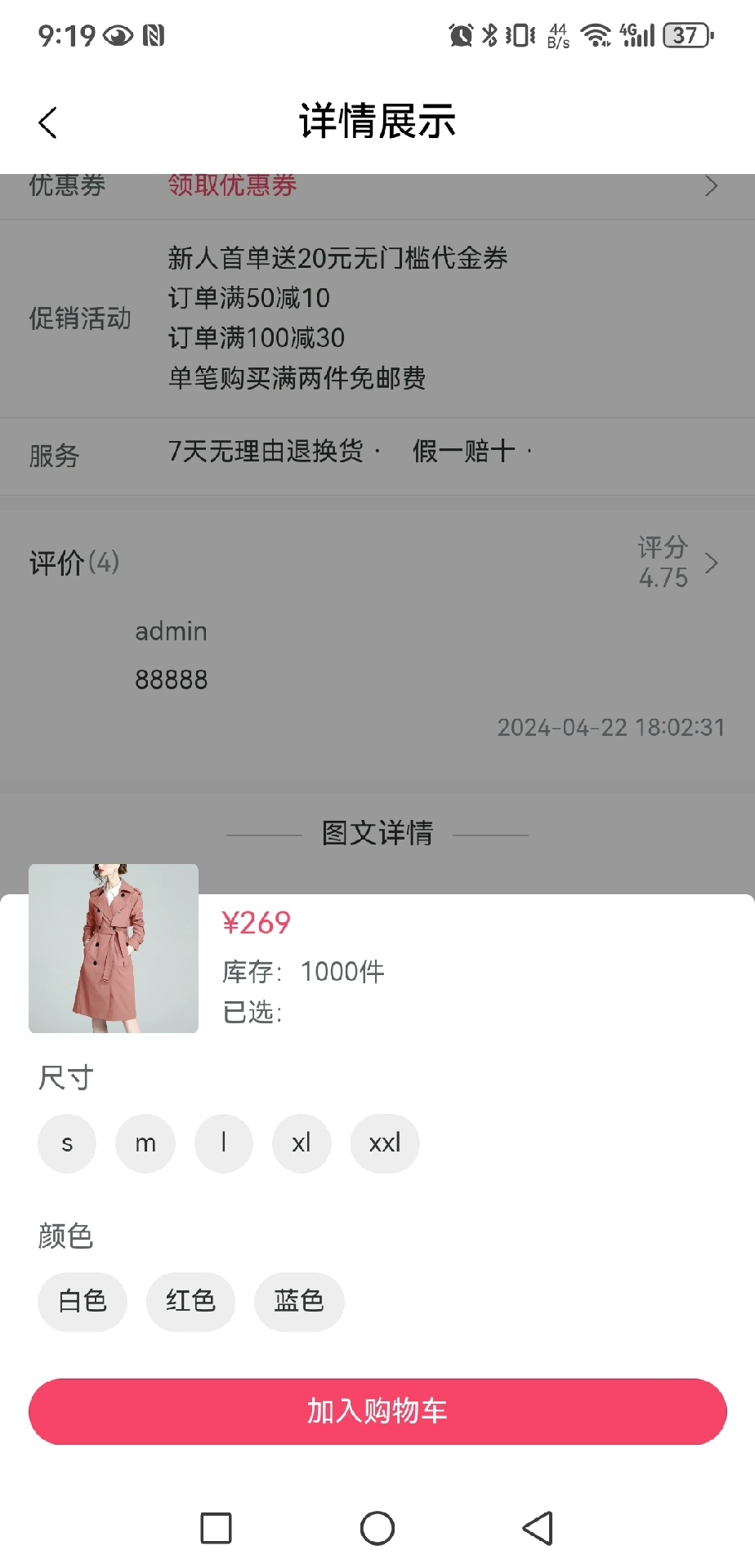Choose size m
This screenshot has width=755, height=1568.
pyautogui.click(x=145, y=1143)
